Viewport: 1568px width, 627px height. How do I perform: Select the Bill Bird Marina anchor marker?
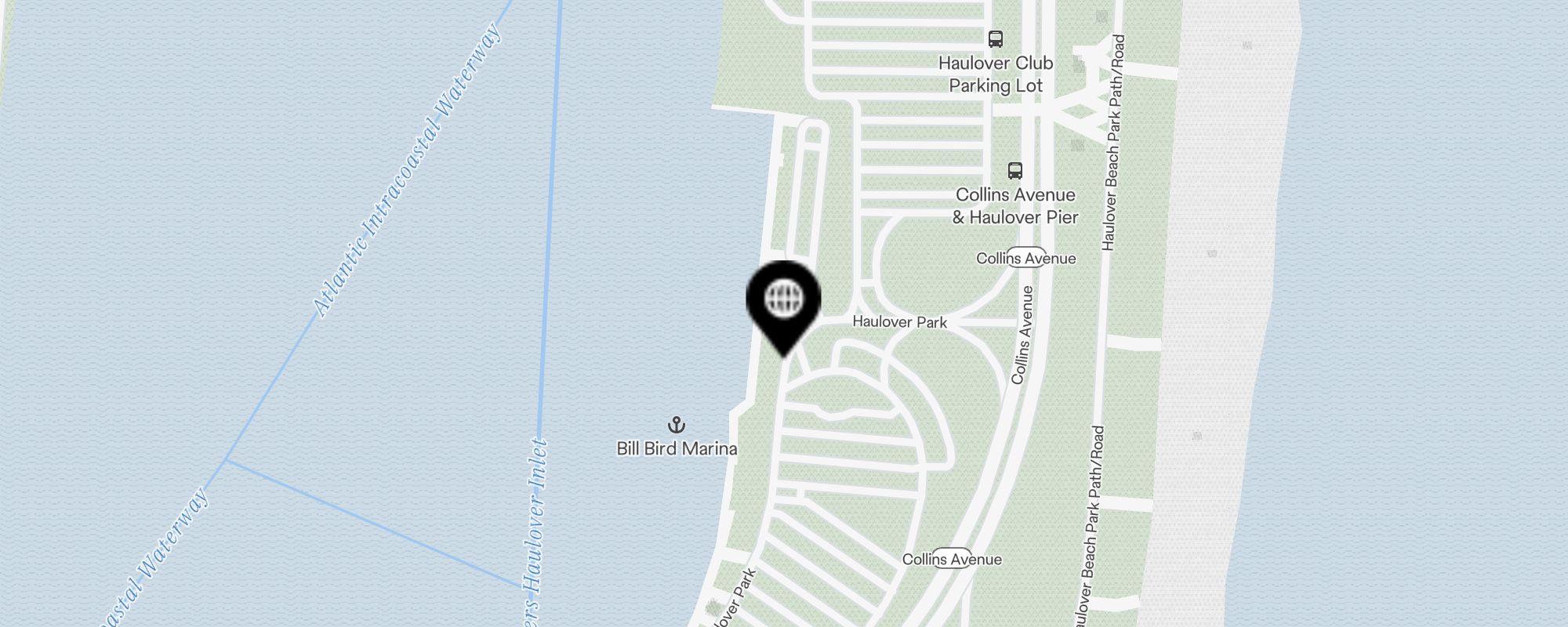(x=676, y=426)
